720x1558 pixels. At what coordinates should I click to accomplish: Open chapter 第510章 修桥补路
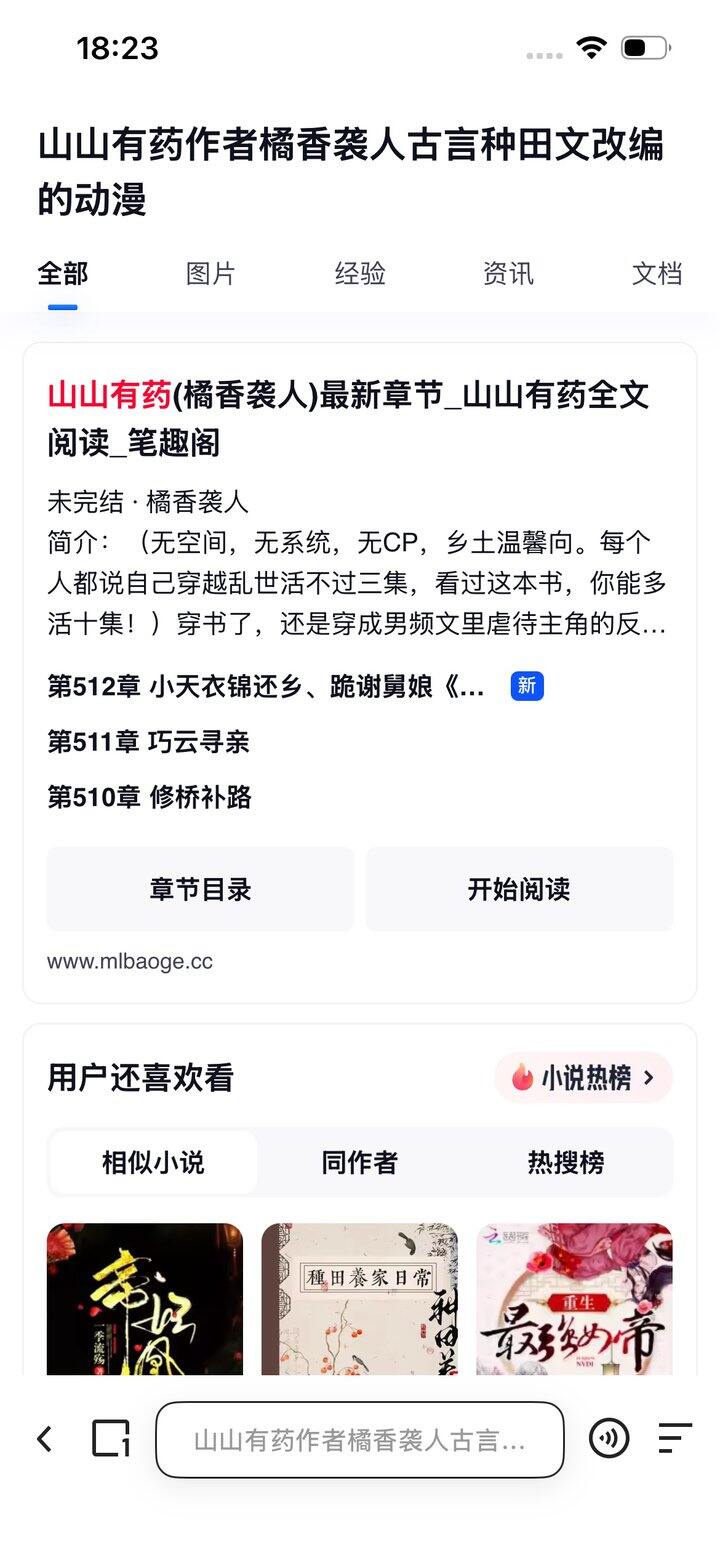click(x=150, y=797)
